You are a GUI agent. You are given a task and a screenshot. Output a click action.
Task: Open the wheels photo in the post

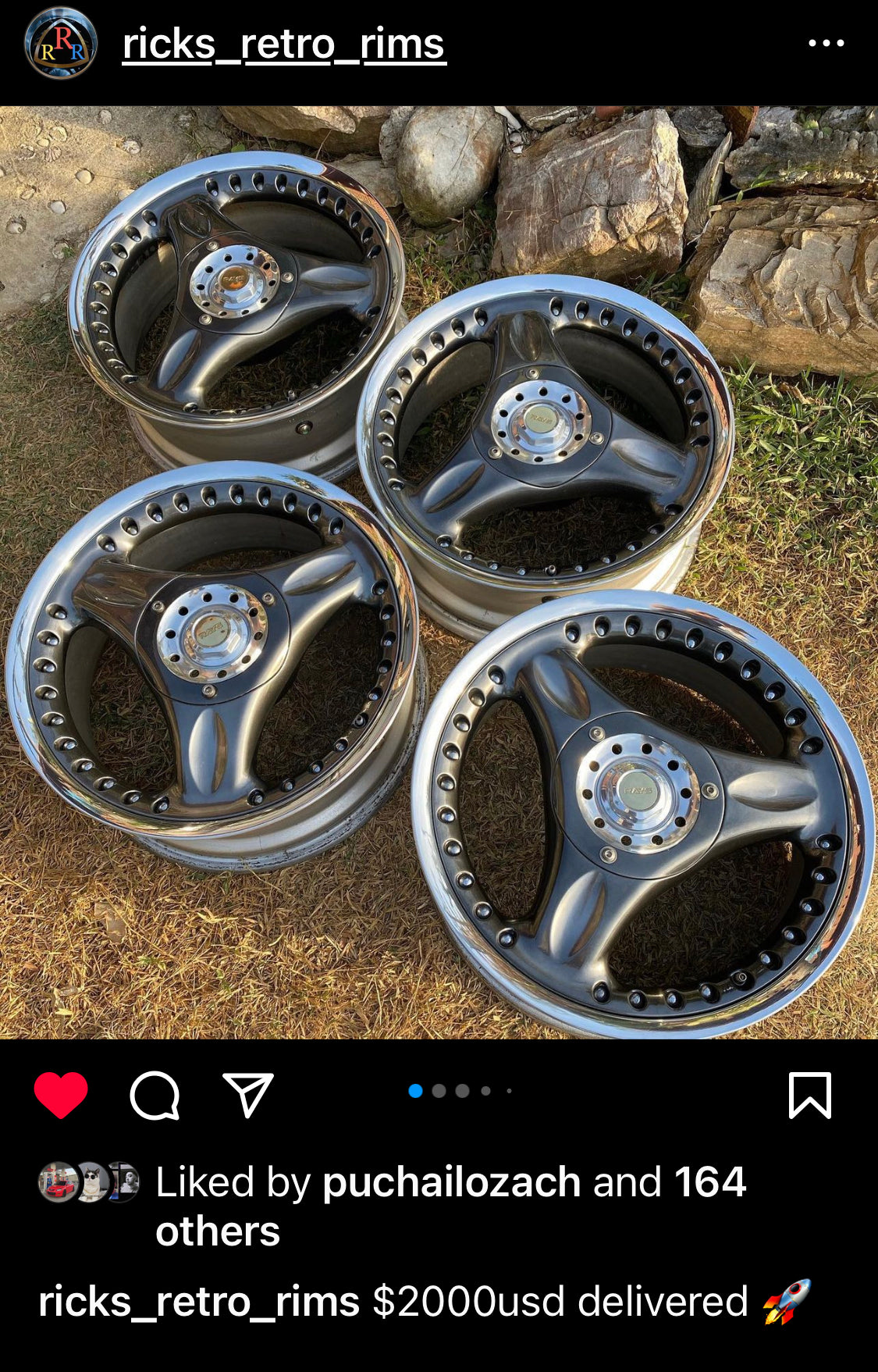(439, 572)
